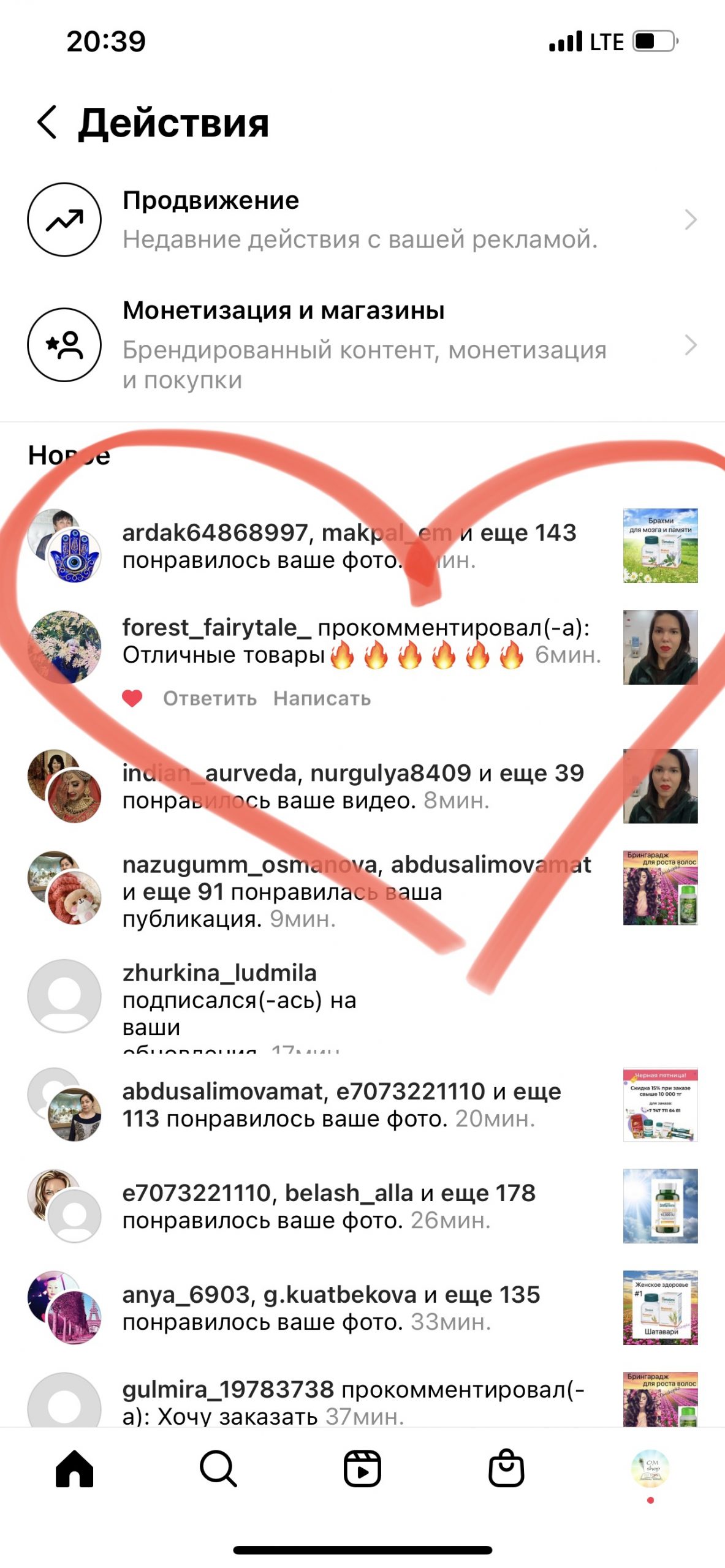Open forest_fairytale_ profile picture

click(64, 647)
